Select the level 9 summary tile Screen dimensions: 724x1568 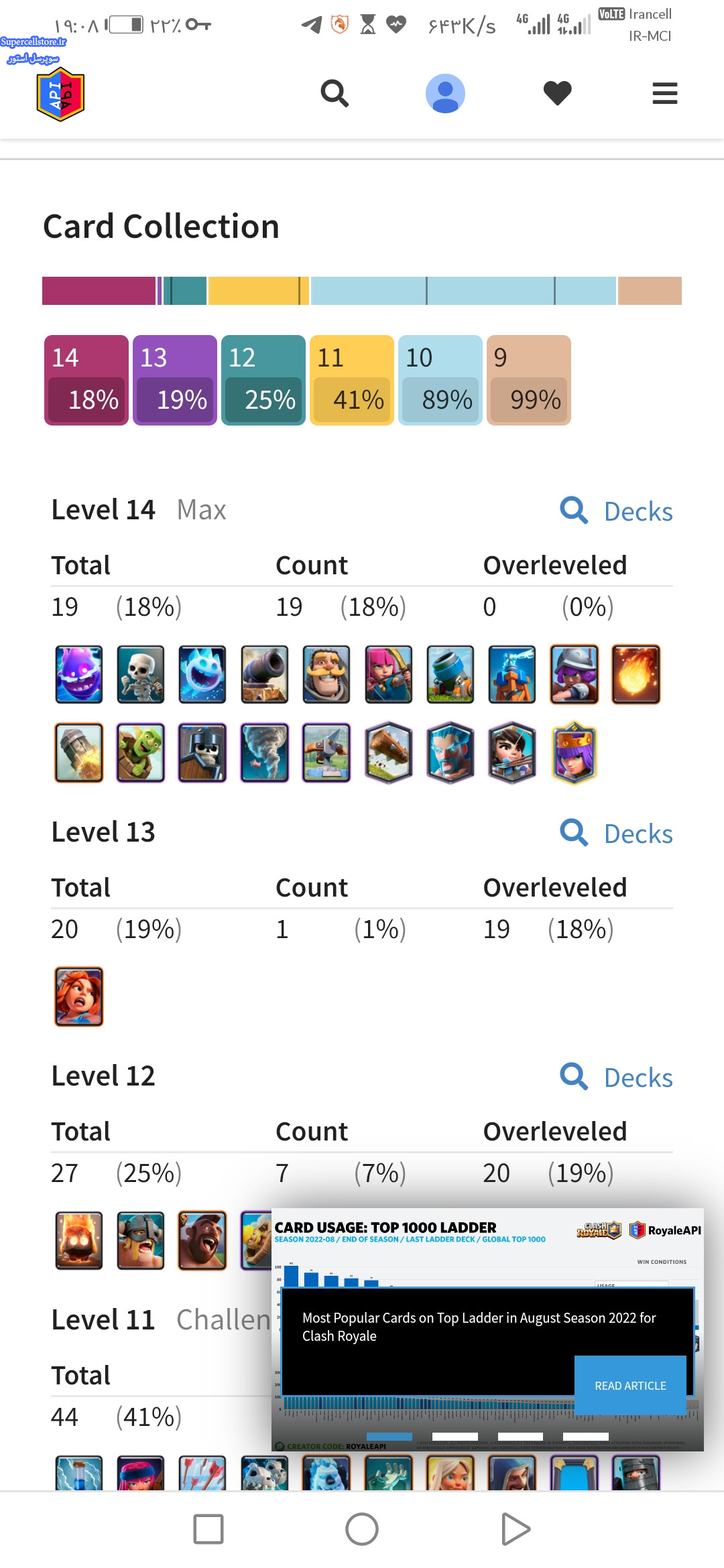pos(529,380)
